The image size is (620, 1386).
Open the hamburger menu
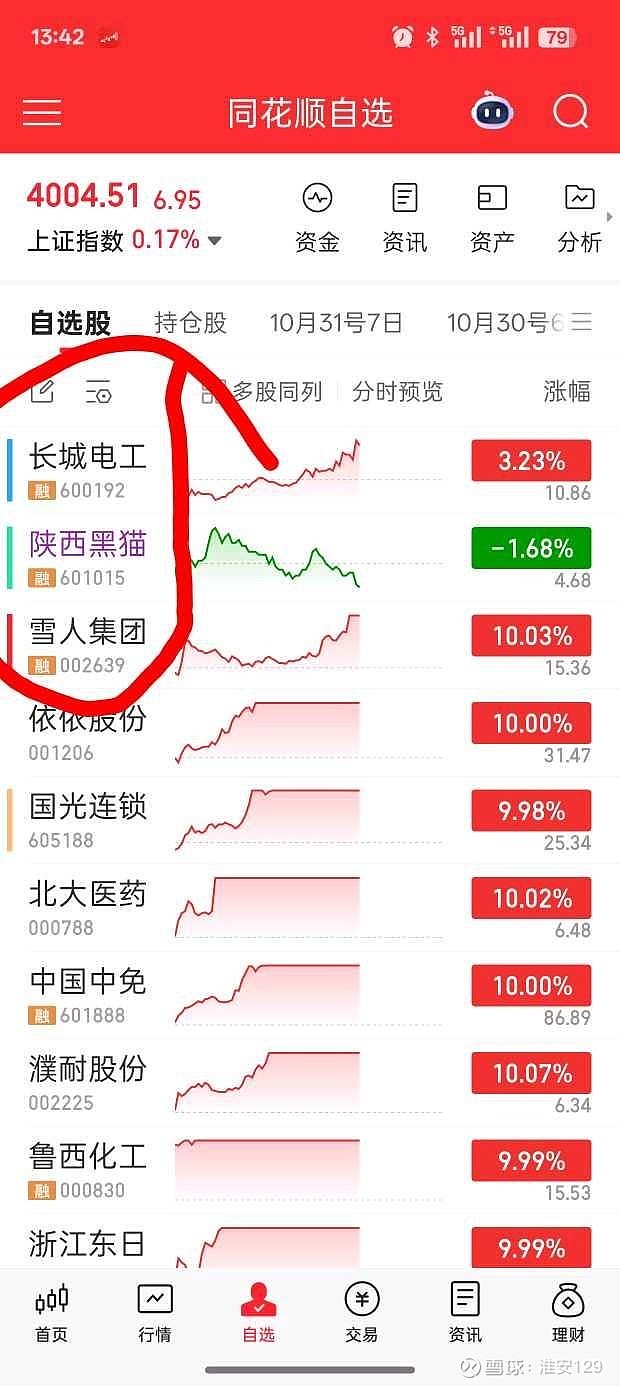(x=42, y=113)
